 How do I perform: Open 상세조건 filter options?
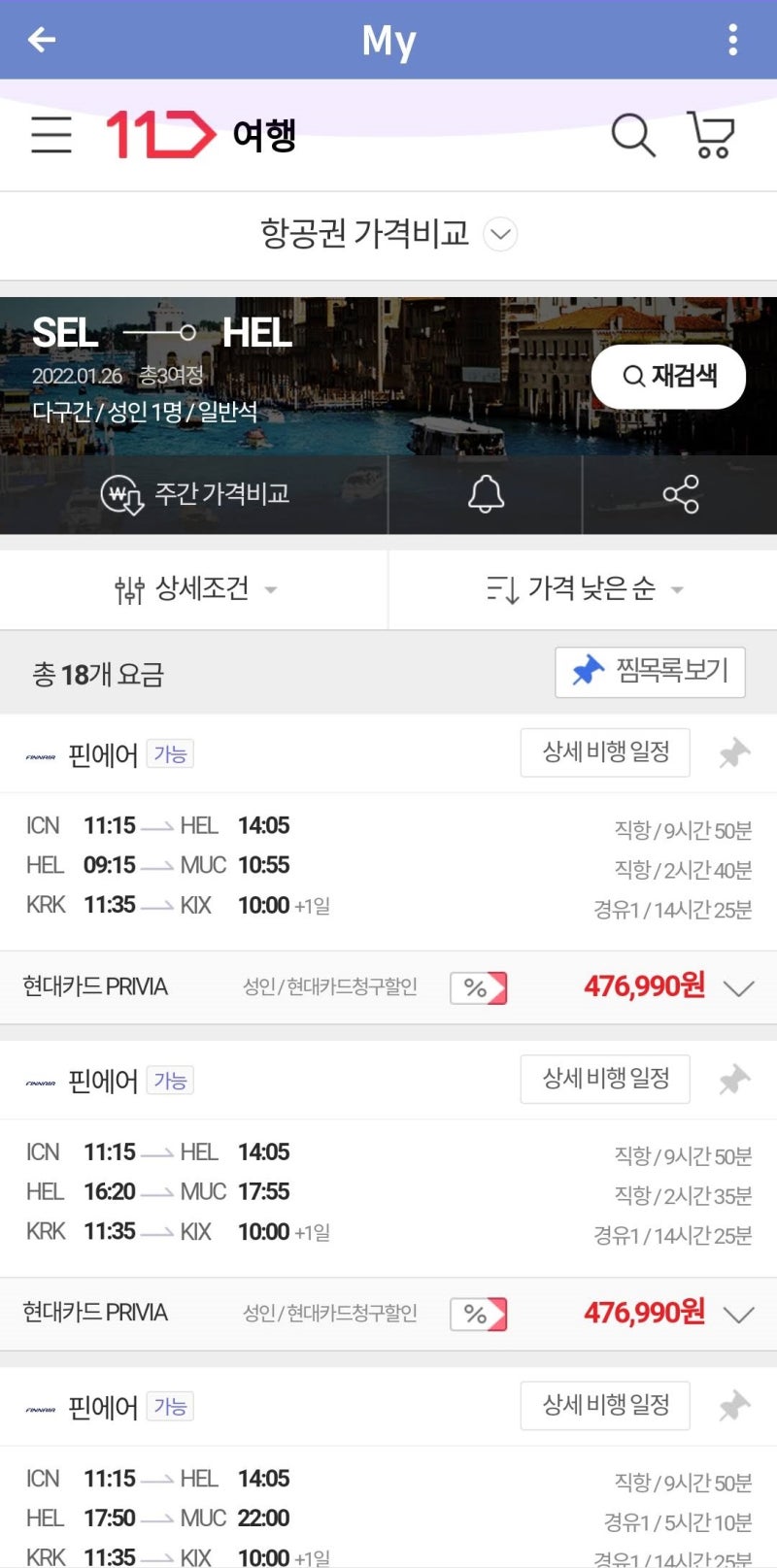coord(194,589)
